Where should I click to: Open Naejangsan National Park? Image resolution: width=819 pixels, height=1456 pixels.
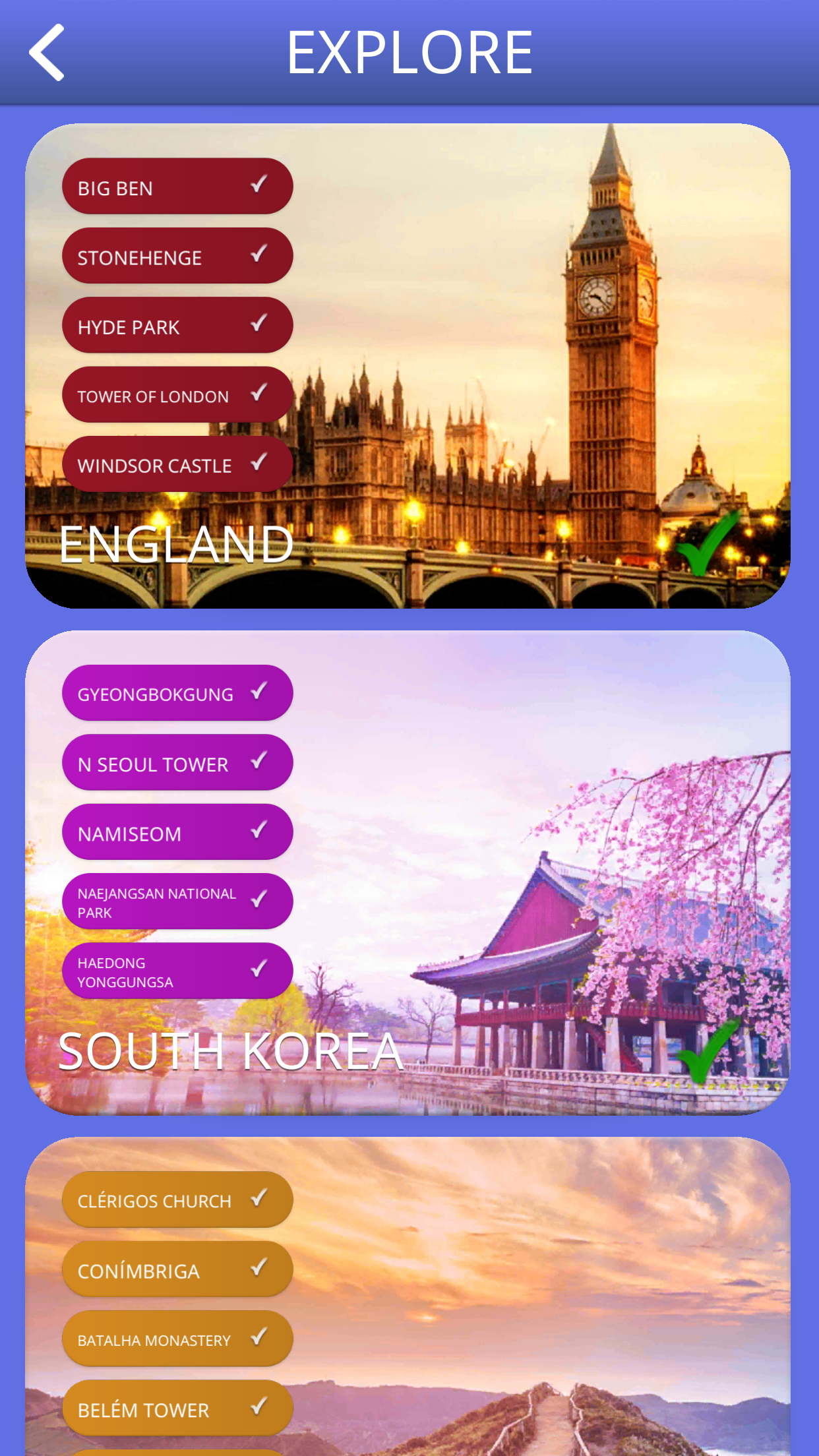click(177, 902)
